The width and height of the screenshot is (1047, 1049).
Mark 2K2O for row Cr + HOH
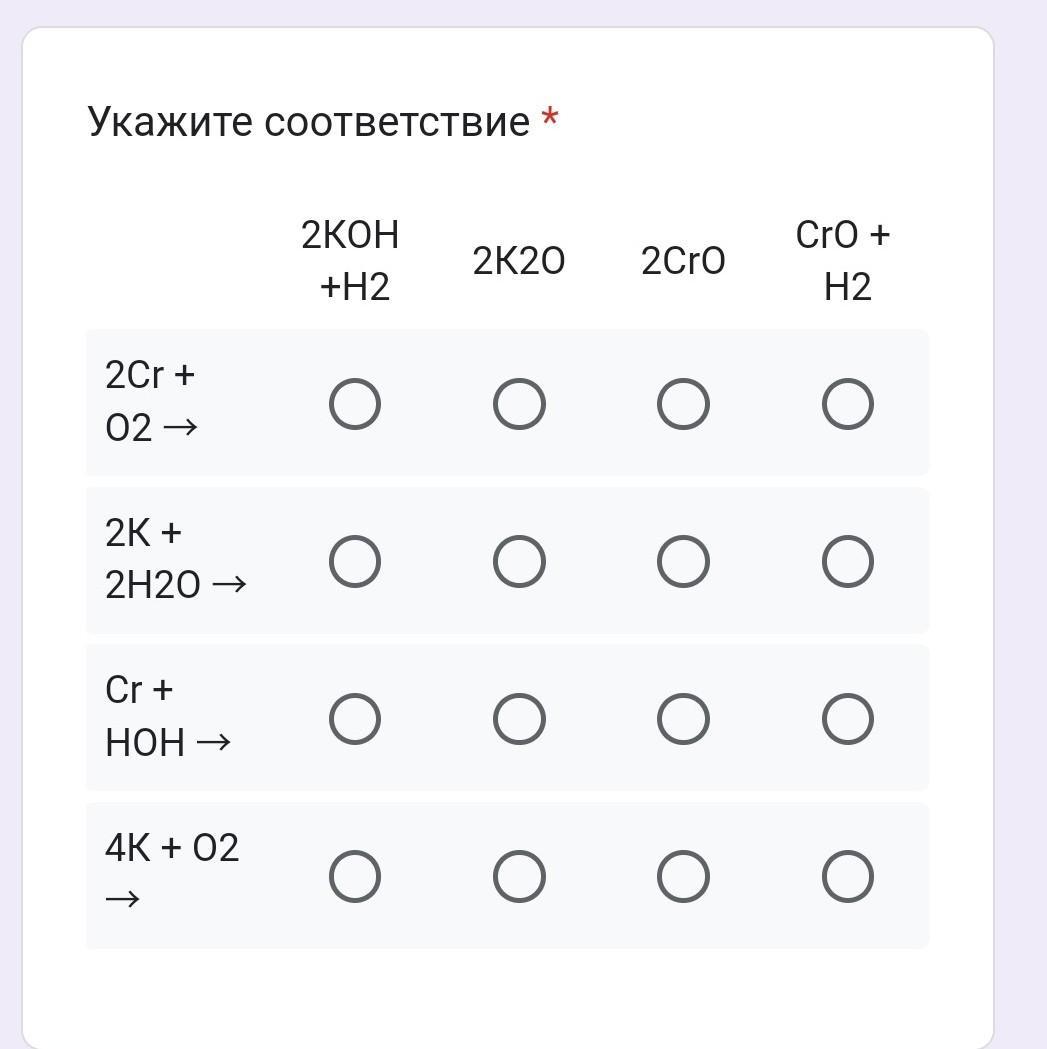click(519, 719)
